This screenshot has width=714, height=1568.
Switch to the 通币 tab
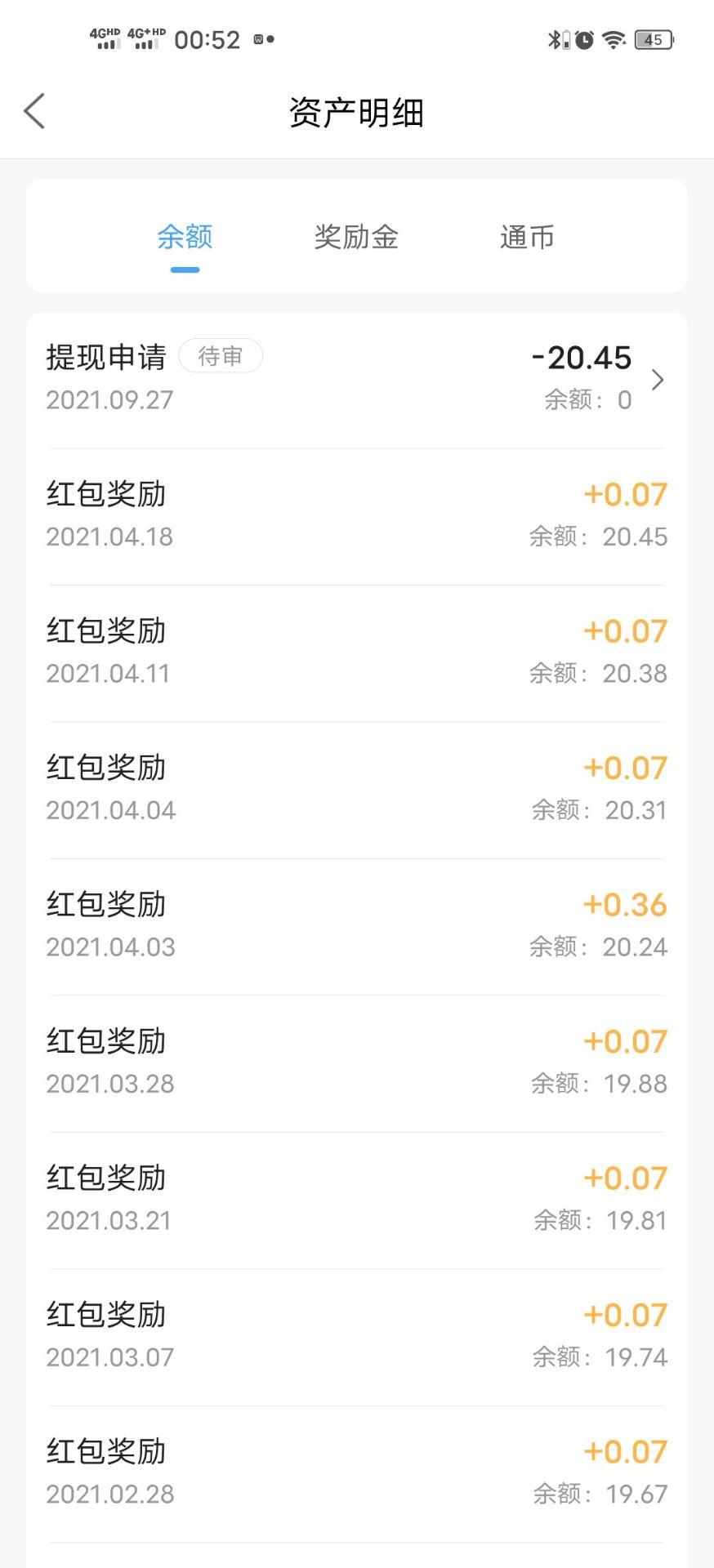click(x=527, y=237)
